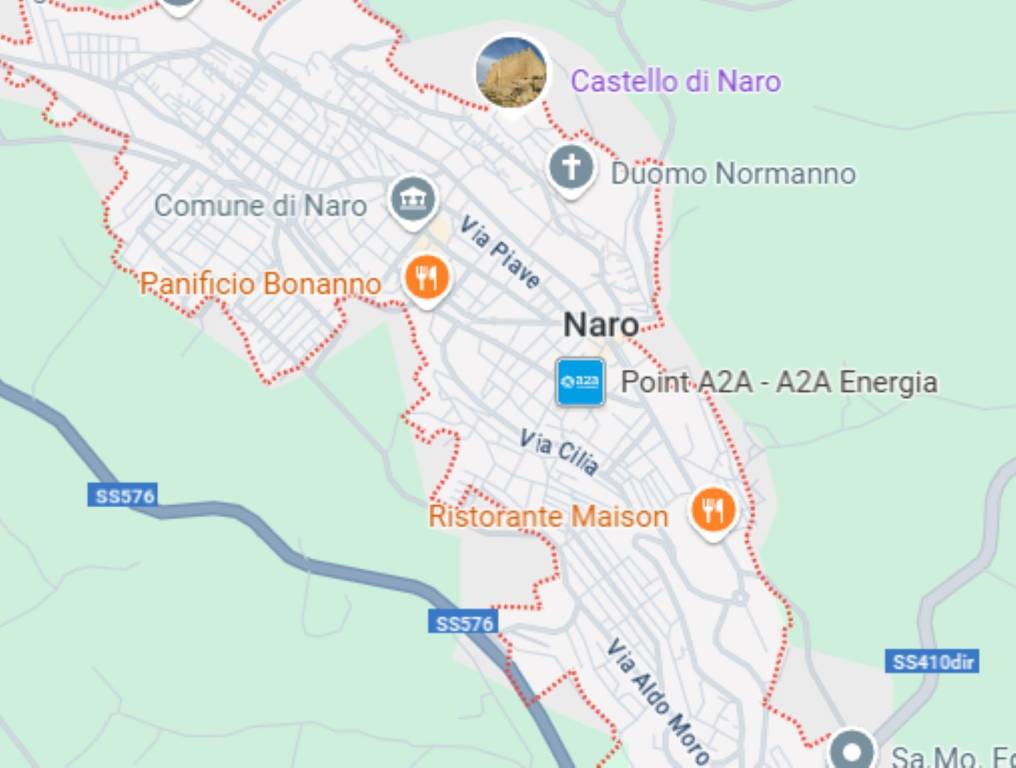Tap the Sa.Mo. location pin
The height and width of the screenshot is (768, 1016).
852,750
